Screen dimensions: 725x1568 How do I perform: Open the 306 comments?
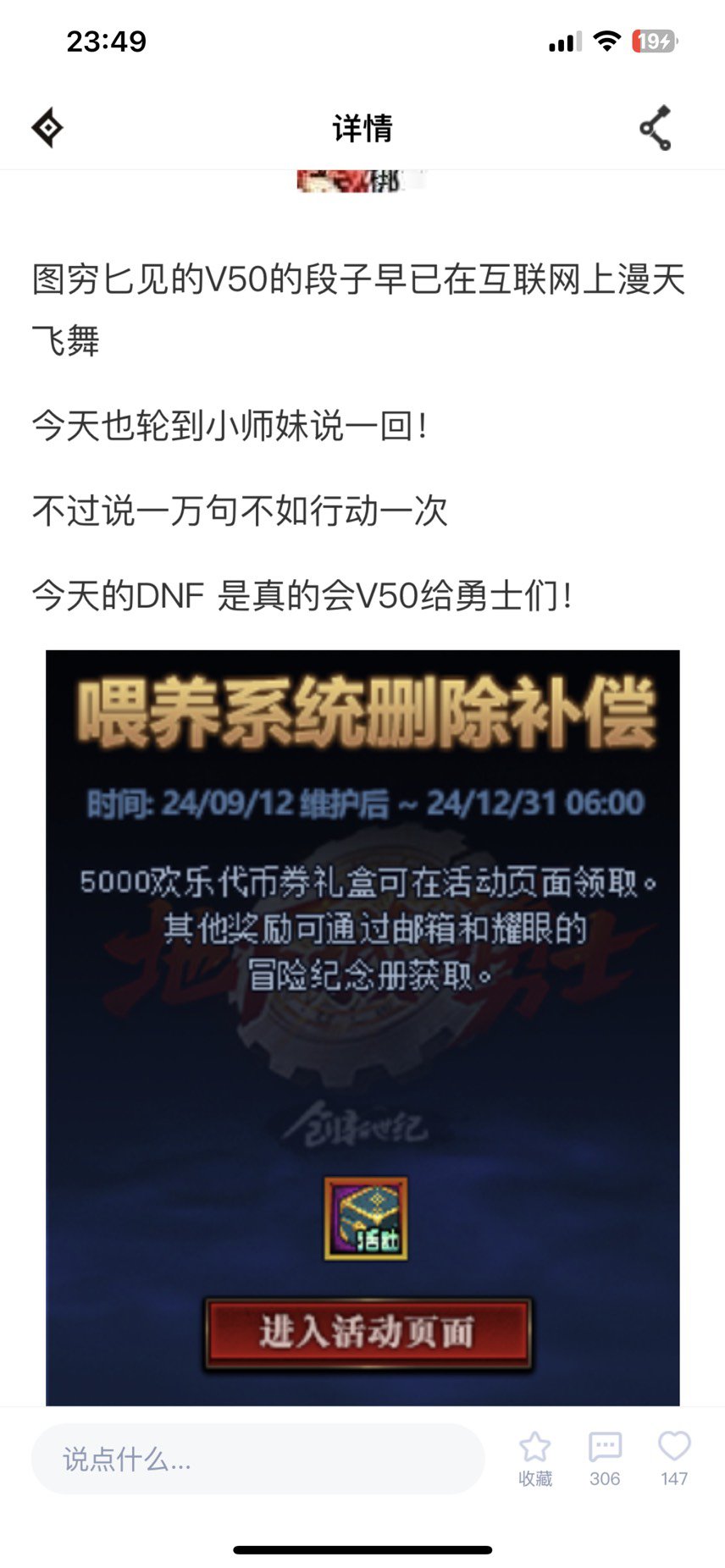pos(605,1458)
